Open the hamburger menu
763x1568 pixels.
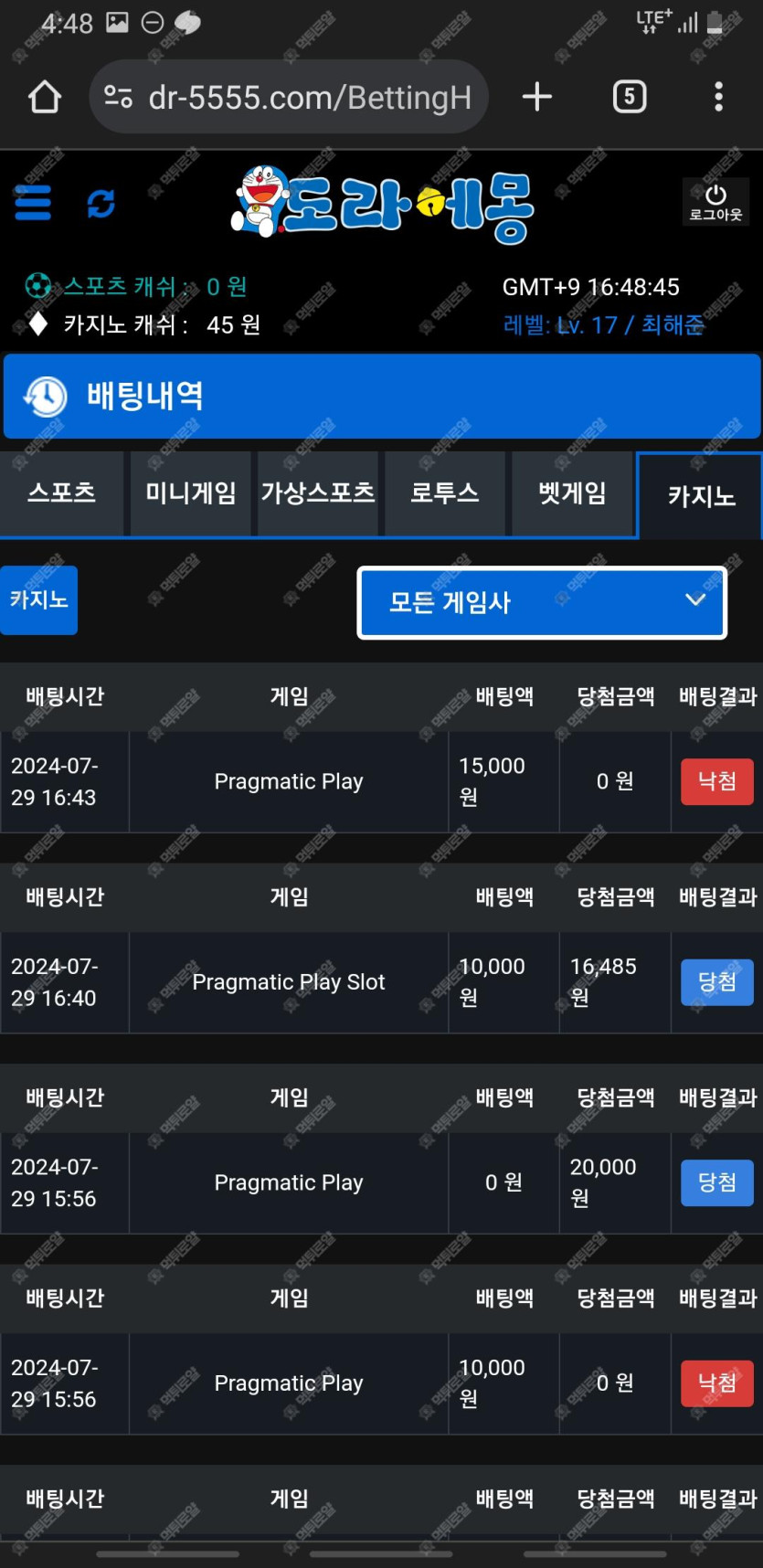tap(33, 203)
